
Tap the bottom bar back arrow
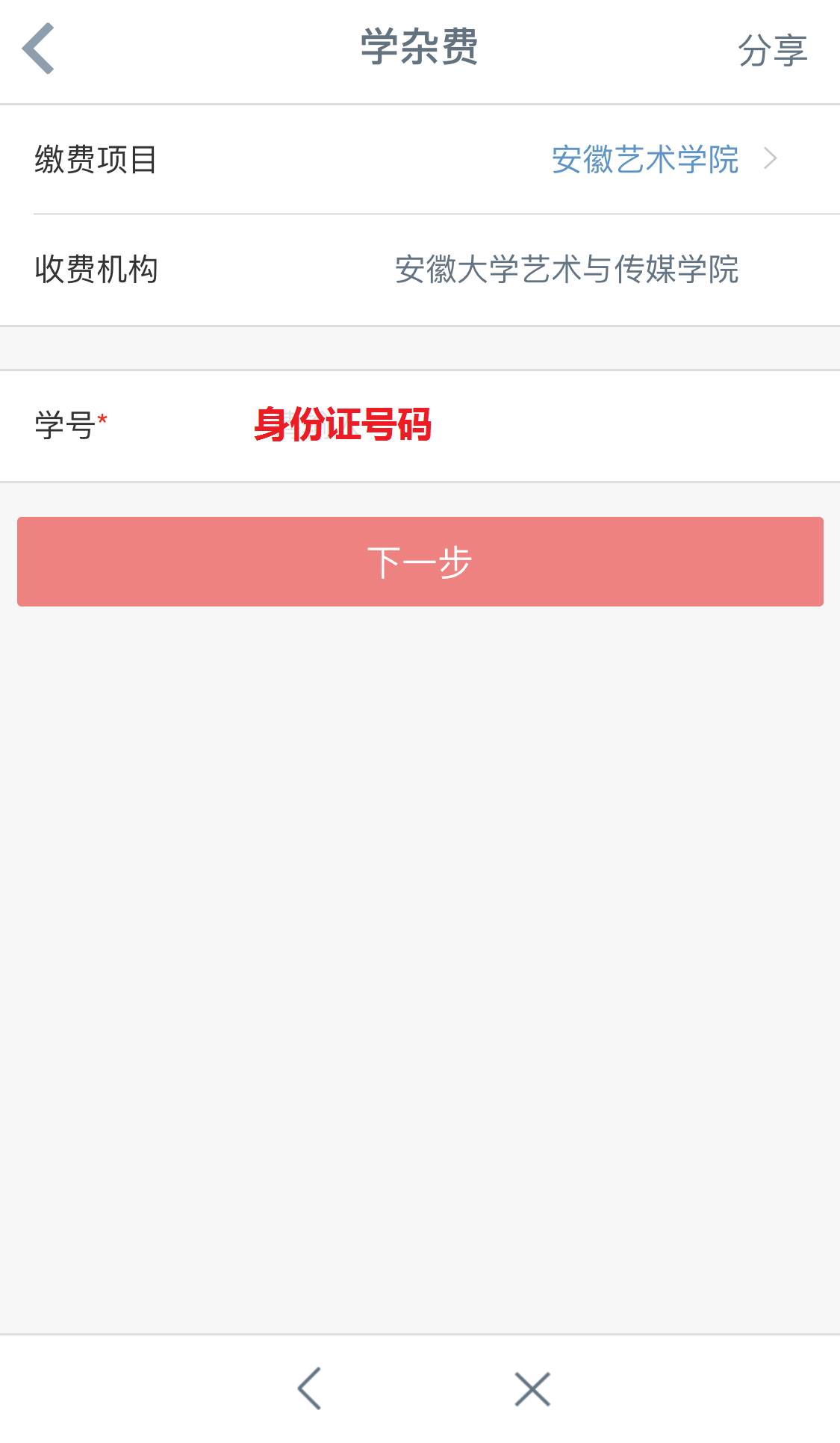tap(309, 1388)
